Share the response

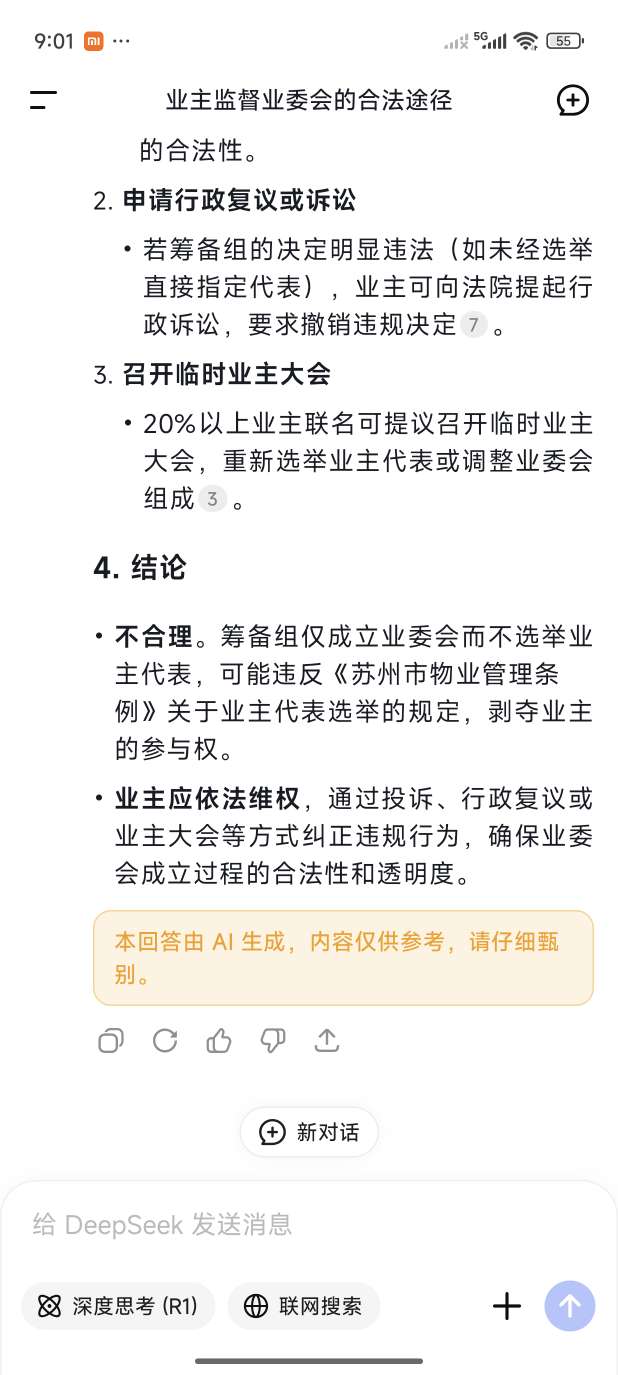tap(327, 1041)
